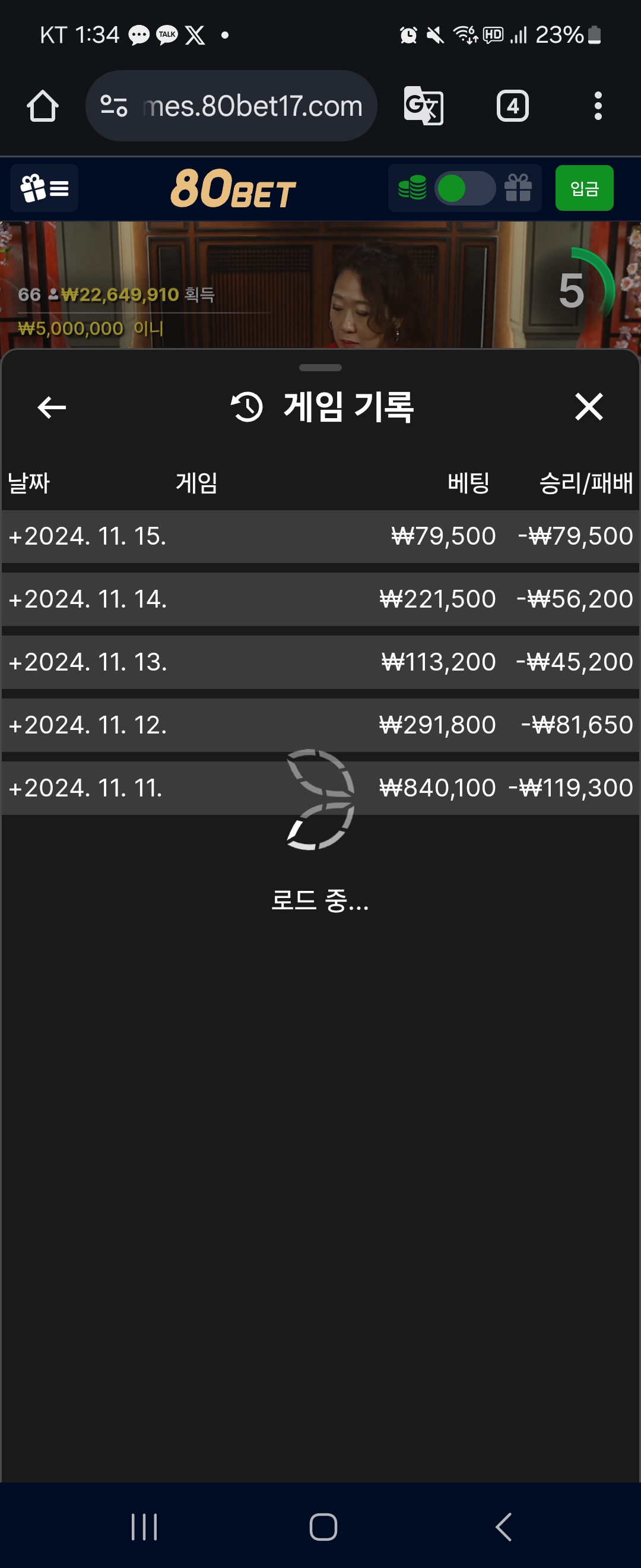Open the 80BET gift menu button
Image resolution: width=641 pixels, height=1568 pixels.
45,188
